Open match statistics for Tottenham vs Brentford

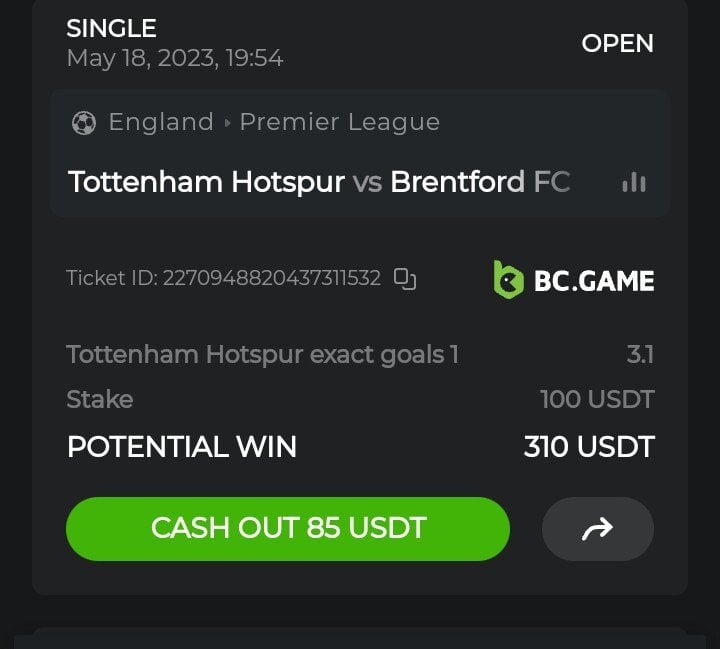(633, 182)
